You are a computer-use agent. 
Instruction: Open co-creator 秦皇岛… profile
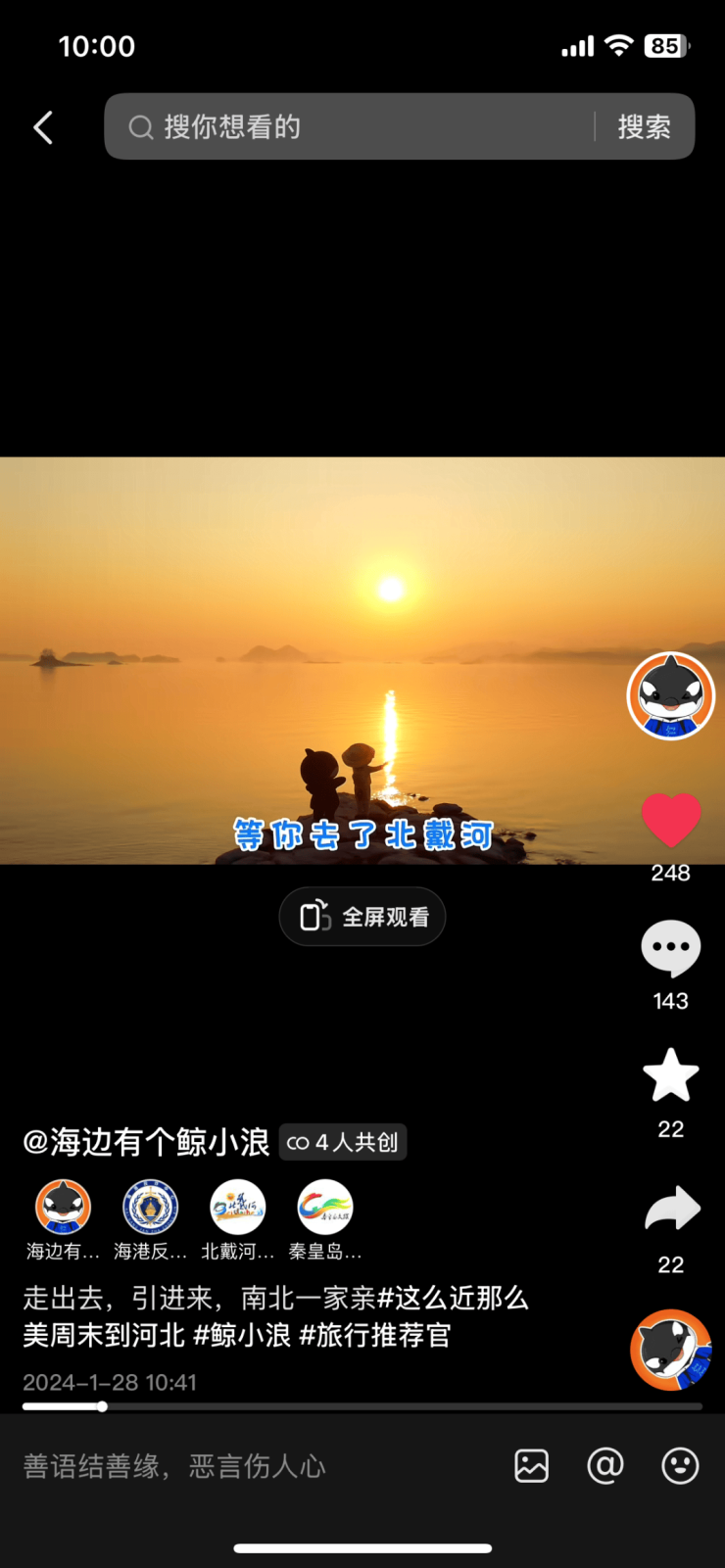(x=324, y=1208)
